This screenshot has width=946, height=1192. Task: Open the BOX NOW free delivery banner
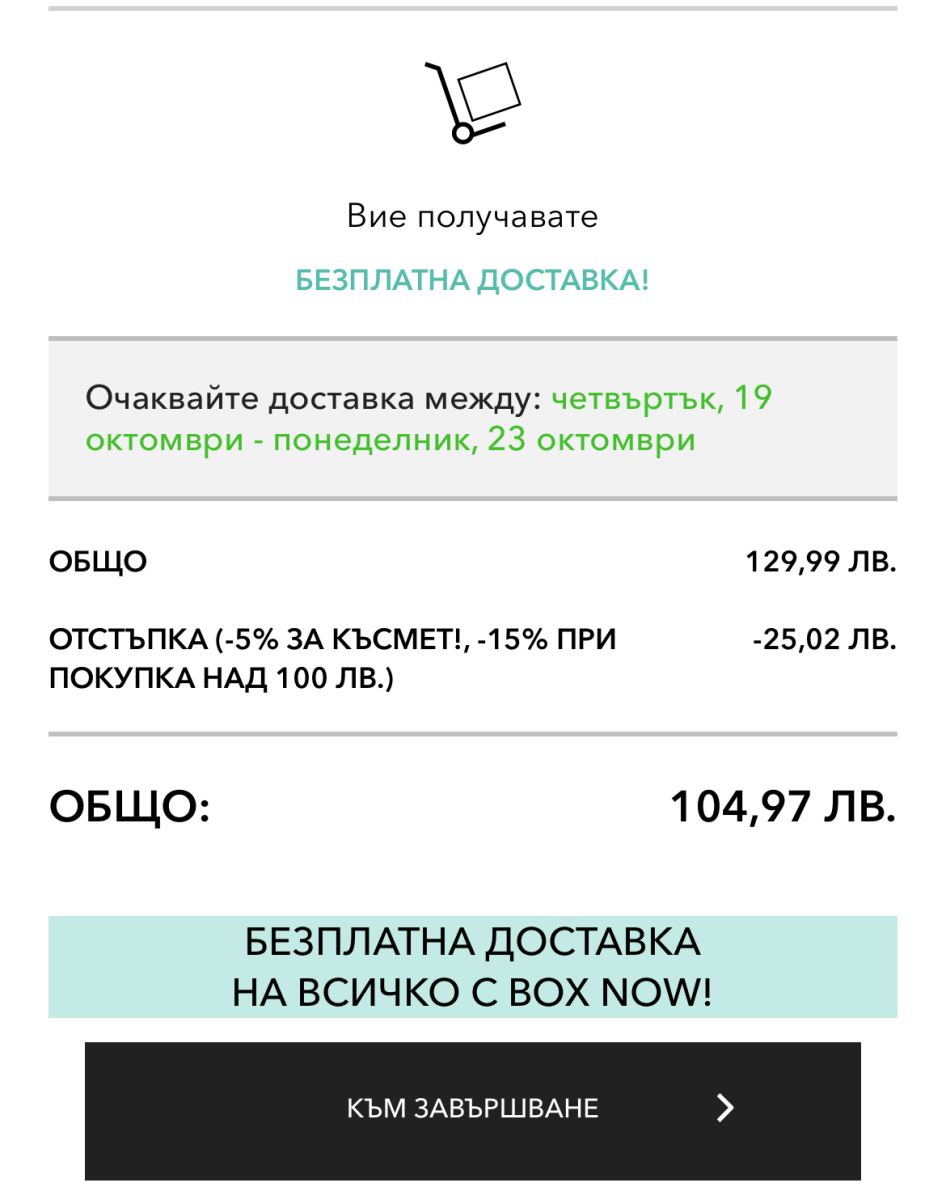click(x=472, y=967)
